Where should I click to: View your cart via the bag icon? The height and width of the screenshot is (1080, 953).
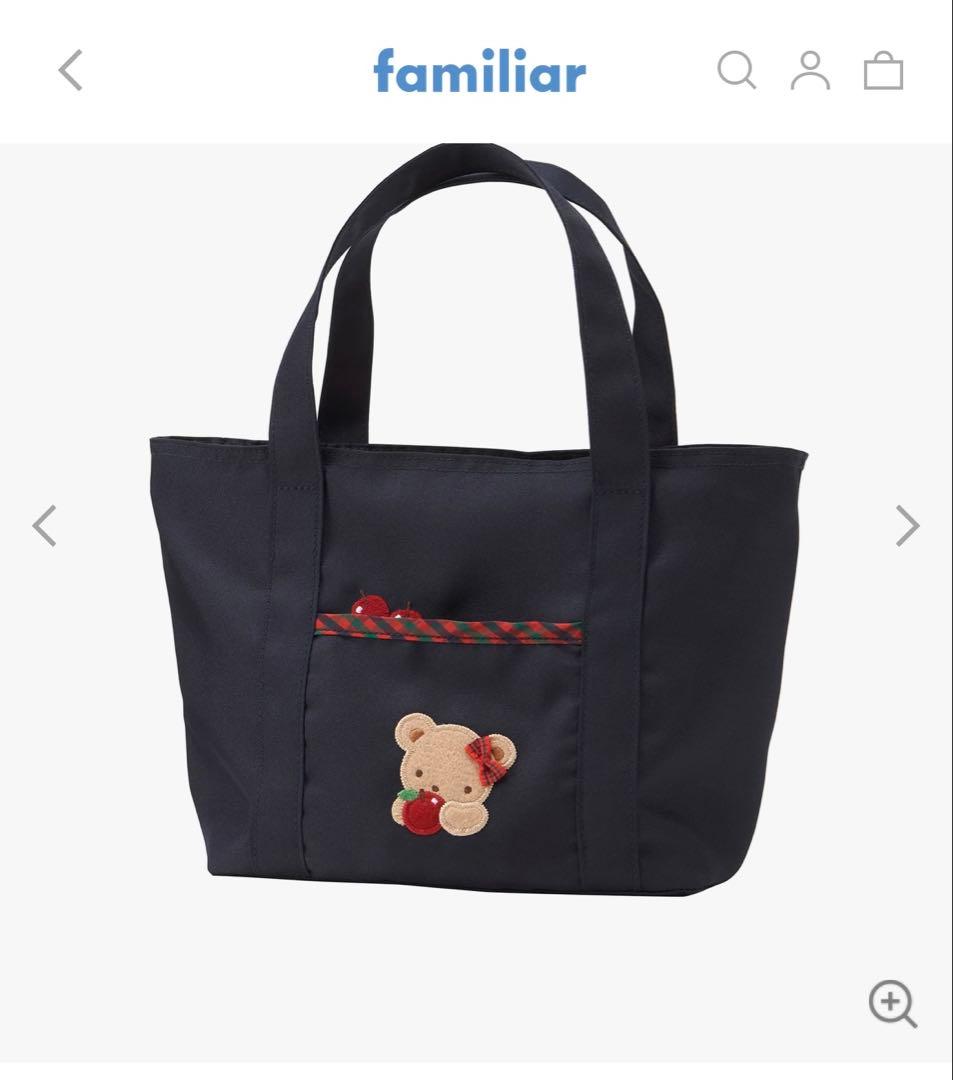coord(884,70)
